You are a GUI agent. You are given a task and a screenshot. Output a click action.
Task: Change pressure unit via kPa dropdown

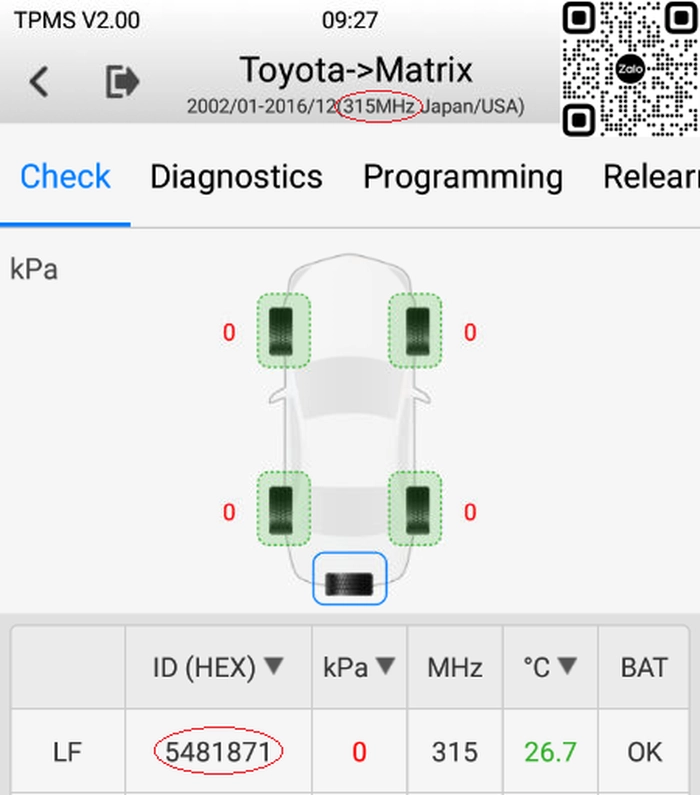[x=359, y=666]
